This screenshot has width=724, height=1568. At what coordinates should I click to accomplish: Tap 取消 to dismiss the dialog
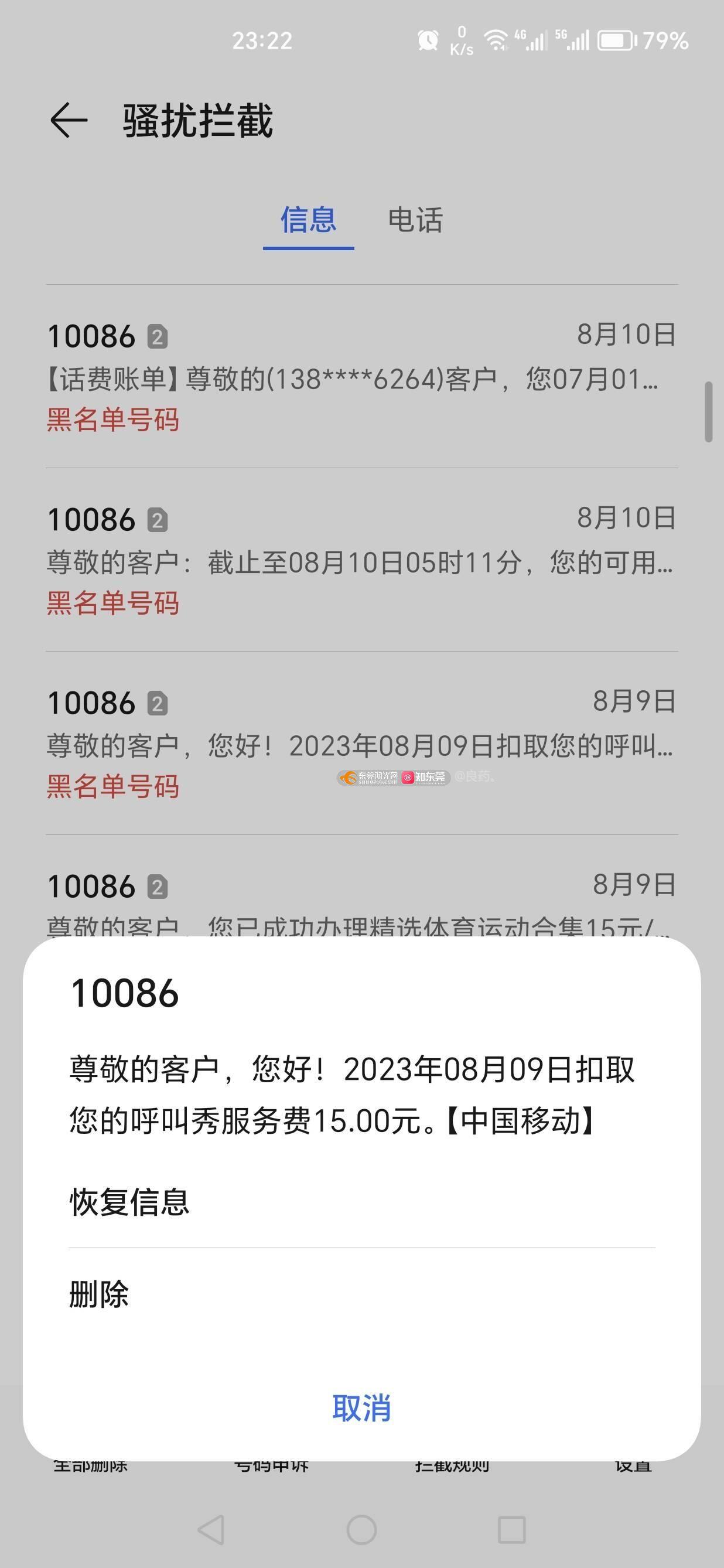[361, 1408]
